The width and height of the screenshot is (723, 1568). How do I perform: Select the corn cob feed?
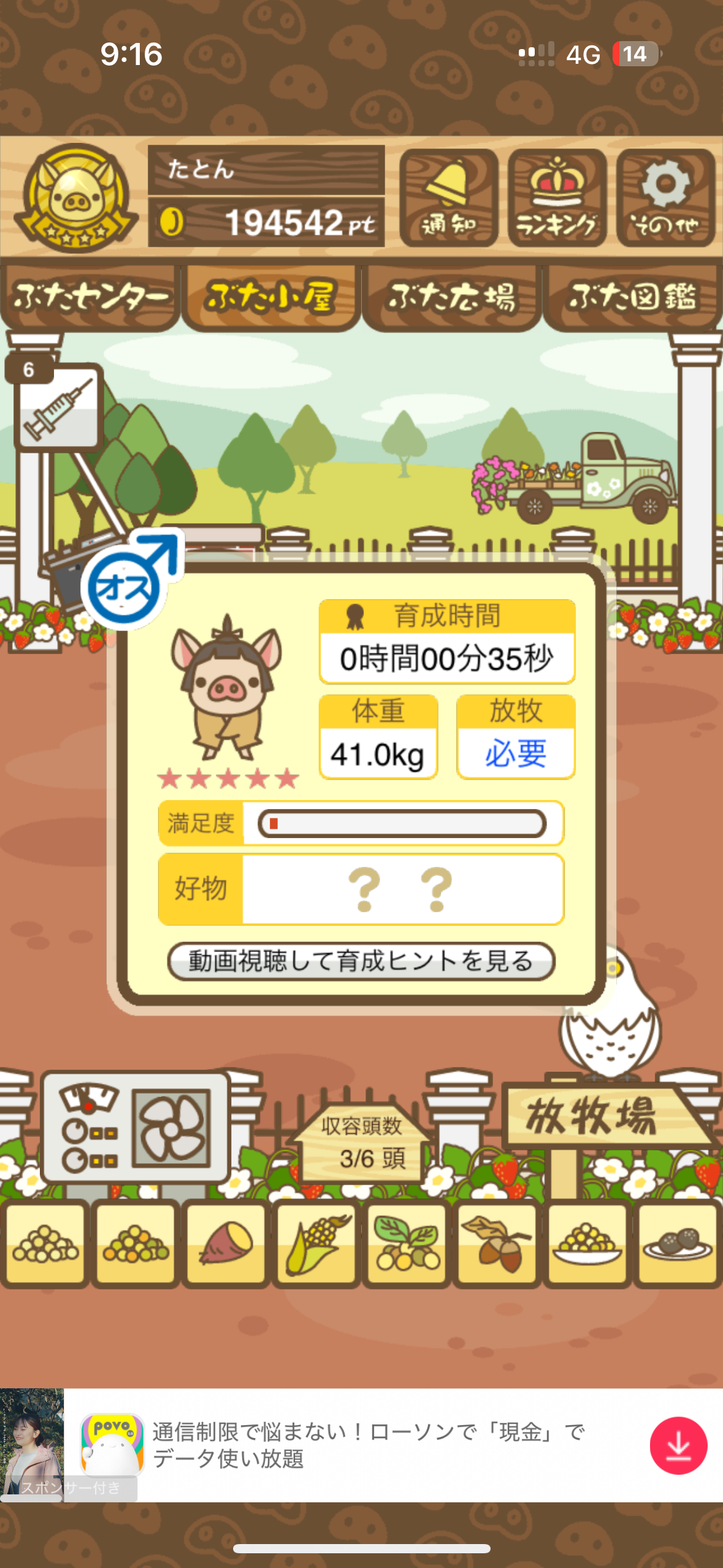click(316, 1243)
